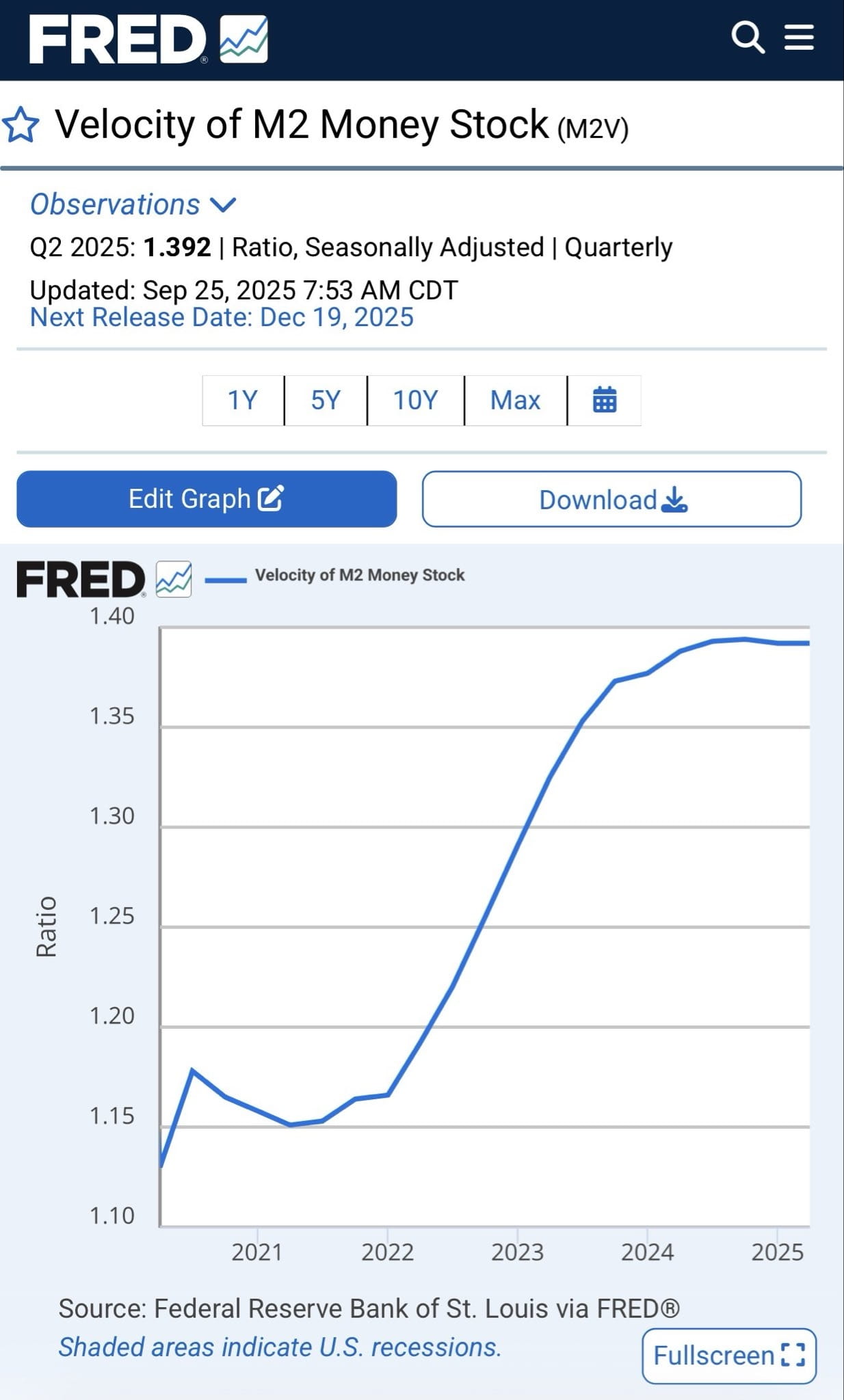Switch to the 10Y view
The height and width of the screenshot is (1400, 844).
[x=414, y=400]
